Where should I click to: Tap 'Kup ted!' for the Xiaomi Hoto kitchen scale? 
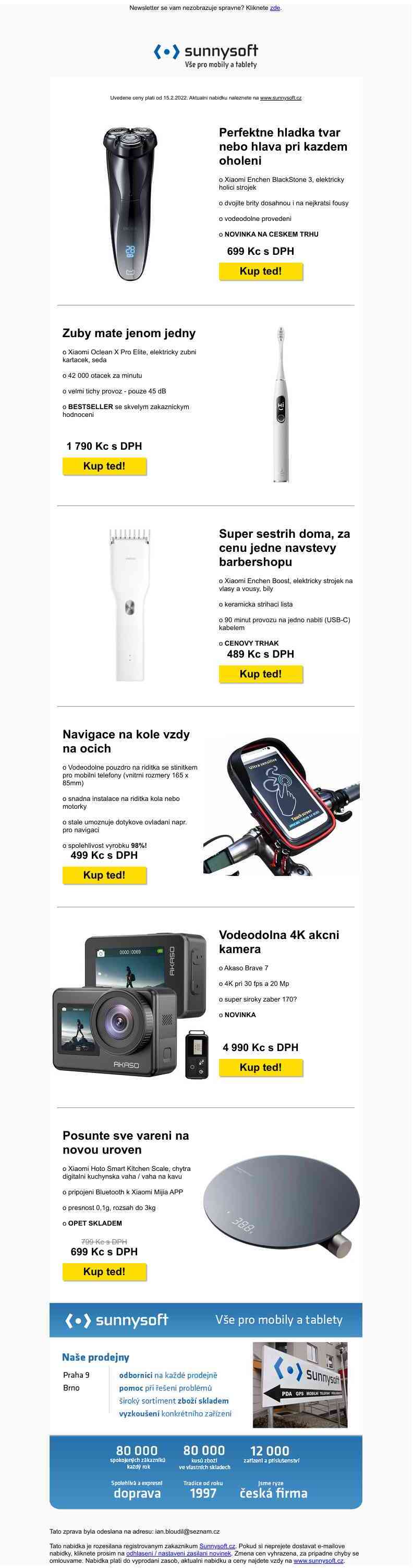click(104, 1271)
